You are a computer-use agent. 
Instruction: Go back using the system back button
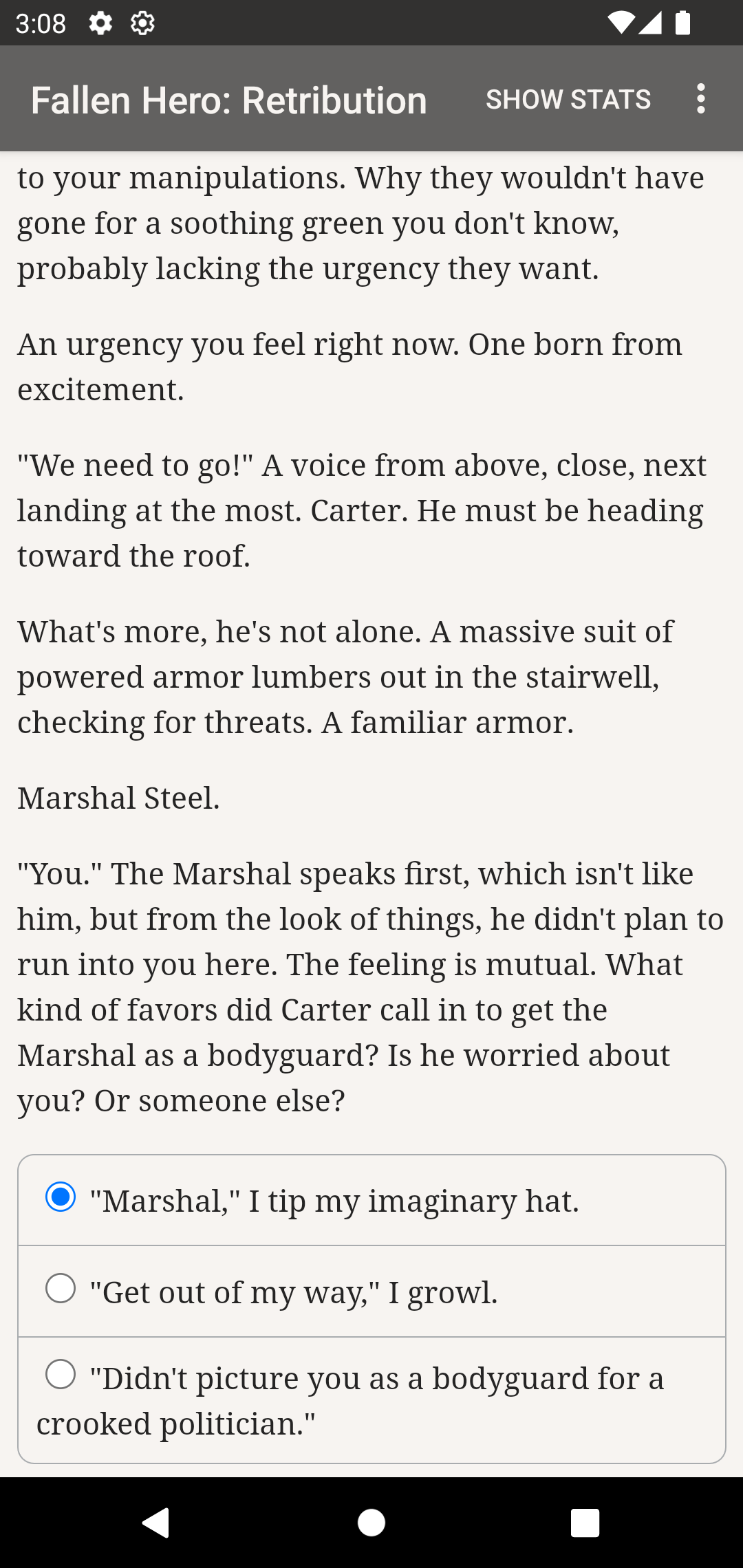(x=156, y=1523)
